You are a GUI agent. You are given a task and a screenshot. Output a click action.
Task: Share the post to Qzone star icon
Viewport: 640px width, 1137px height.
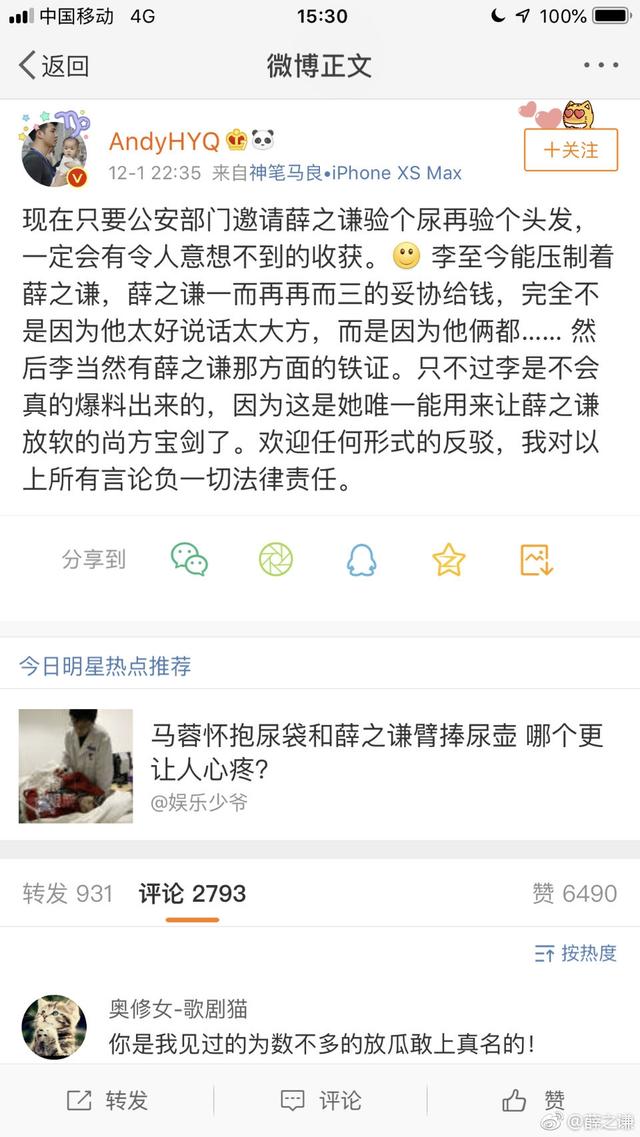(449, 559)
